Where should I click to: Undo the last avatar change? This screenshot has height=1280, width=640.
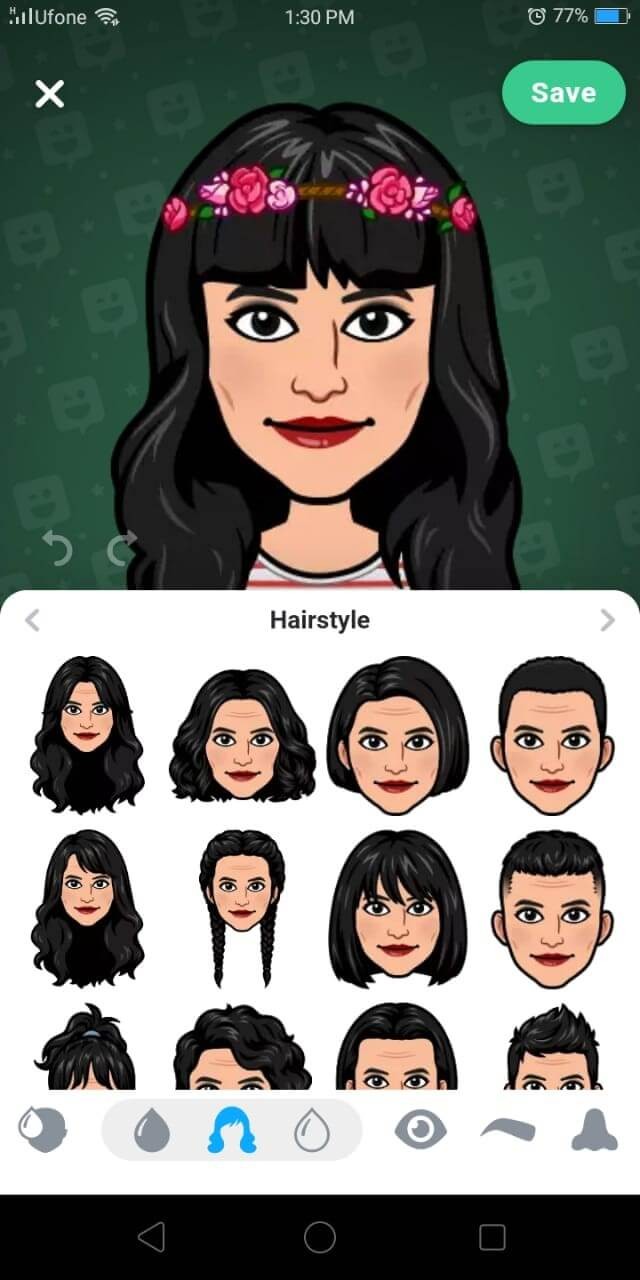57,548
